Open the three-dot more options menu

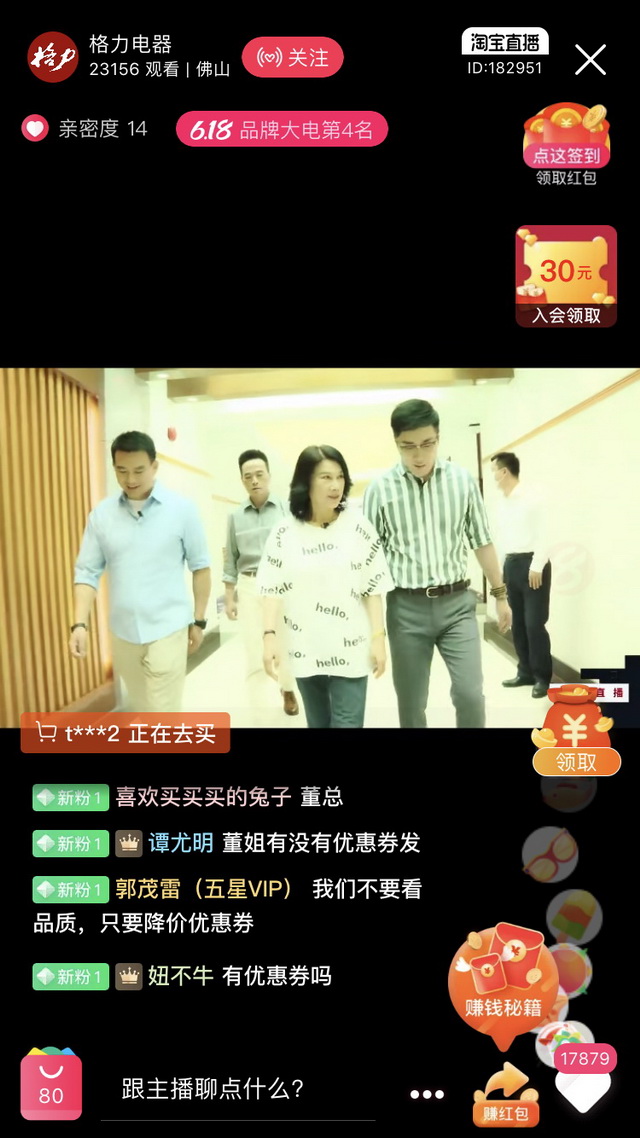click(427, 1094)
